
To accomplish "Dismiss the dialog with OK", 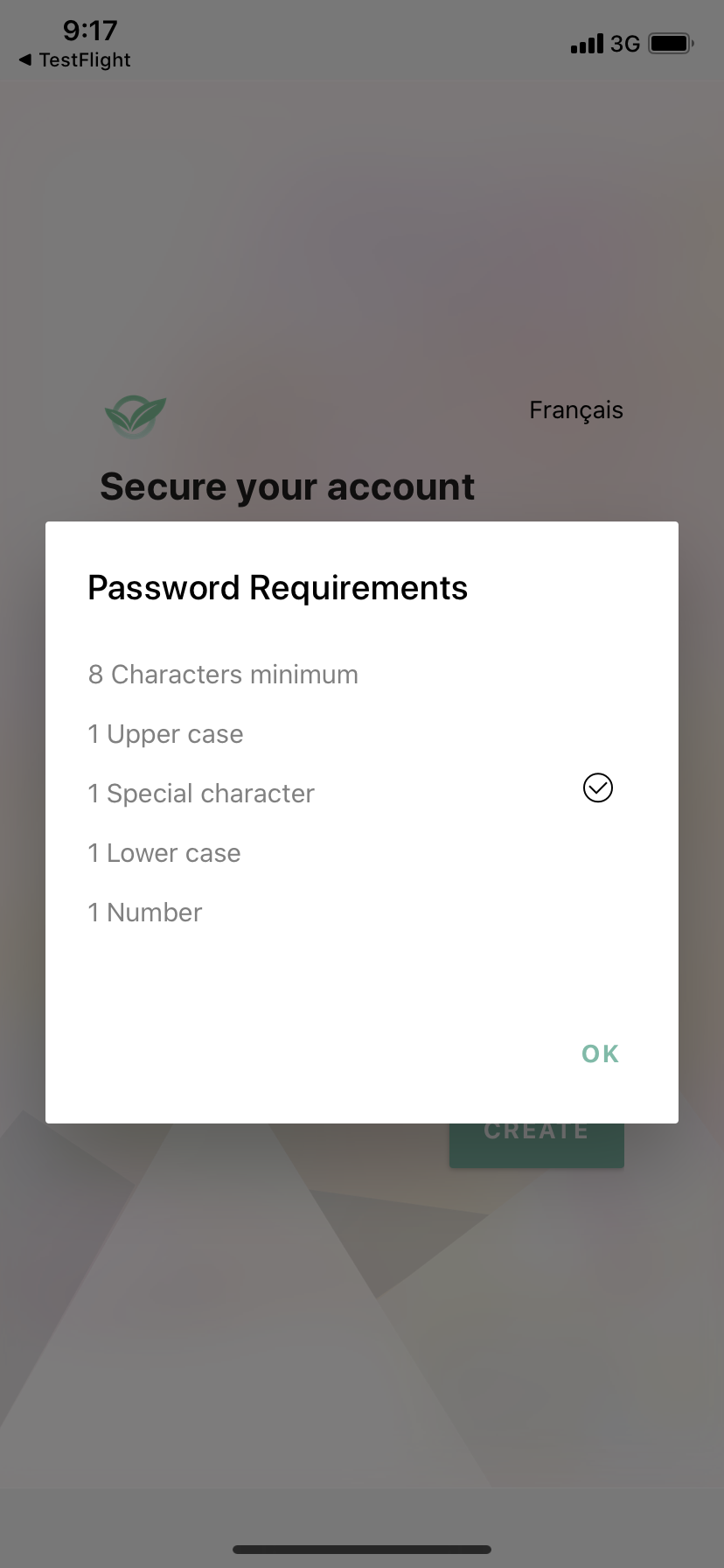I will 599,1053.
